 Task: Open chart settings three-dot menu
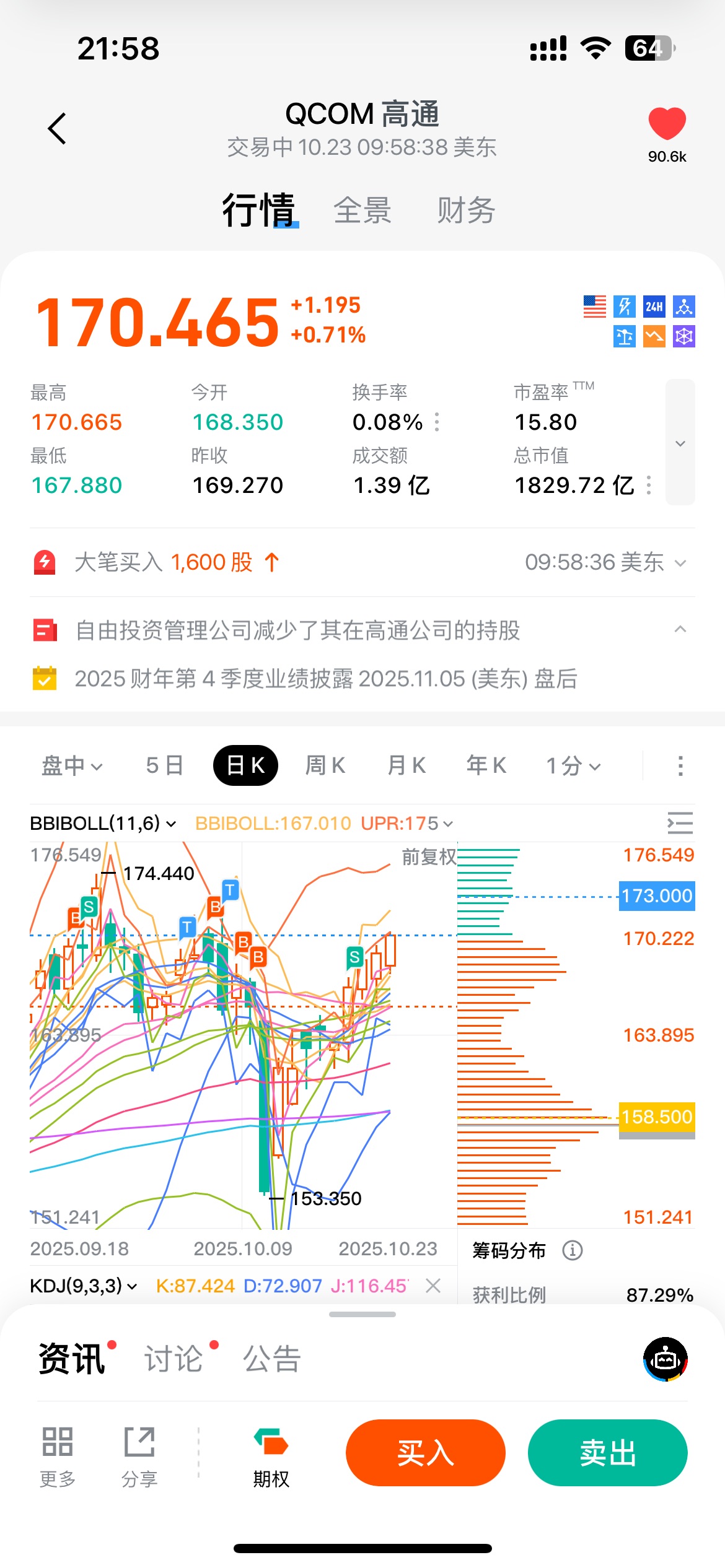[x=680, y=766]
